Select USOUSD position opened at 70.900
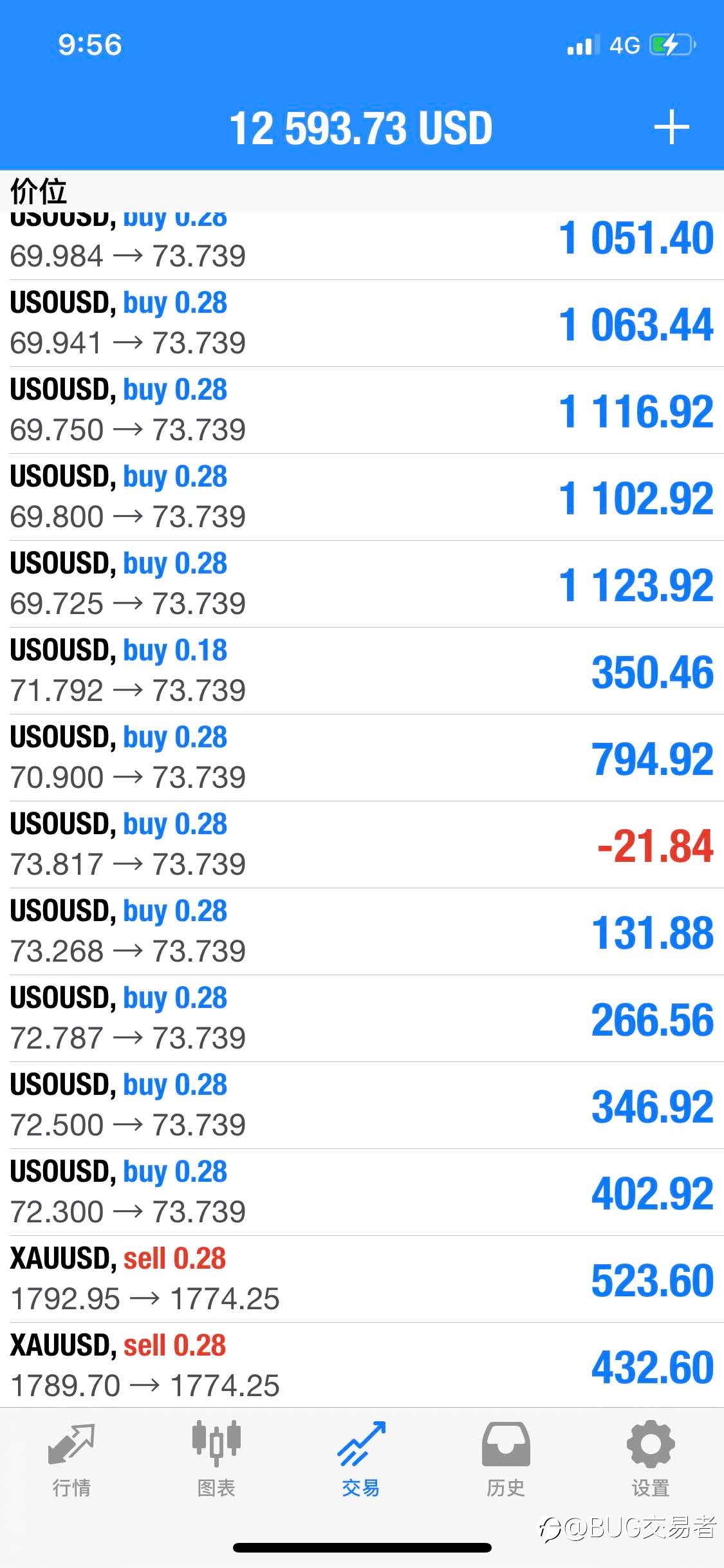Image resolution: width=724 pixels, height=1568 pixels. (362, 758)
